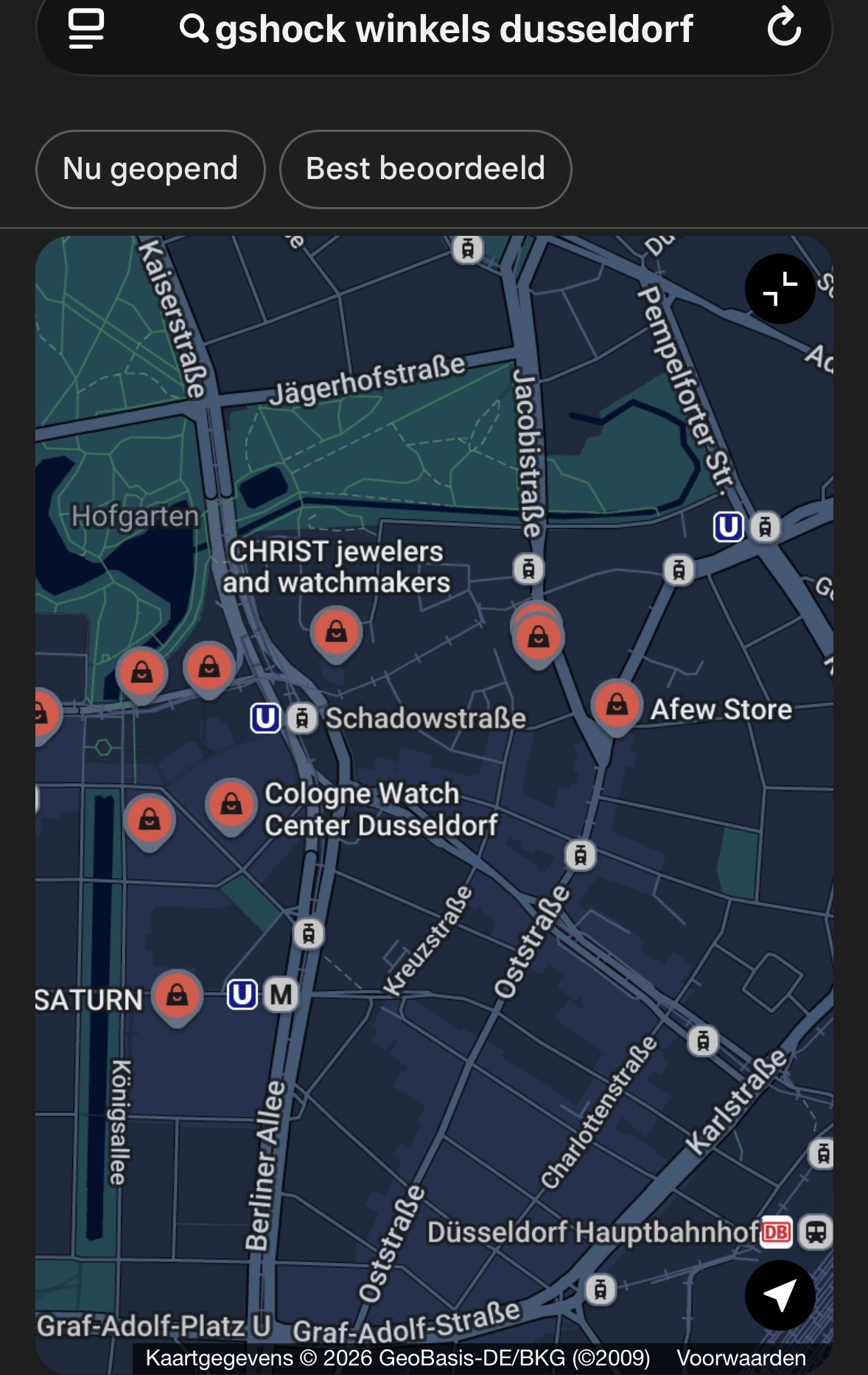Open the Afew Store map pin
Screen dimensions: 868x1375
coord(617,705)
